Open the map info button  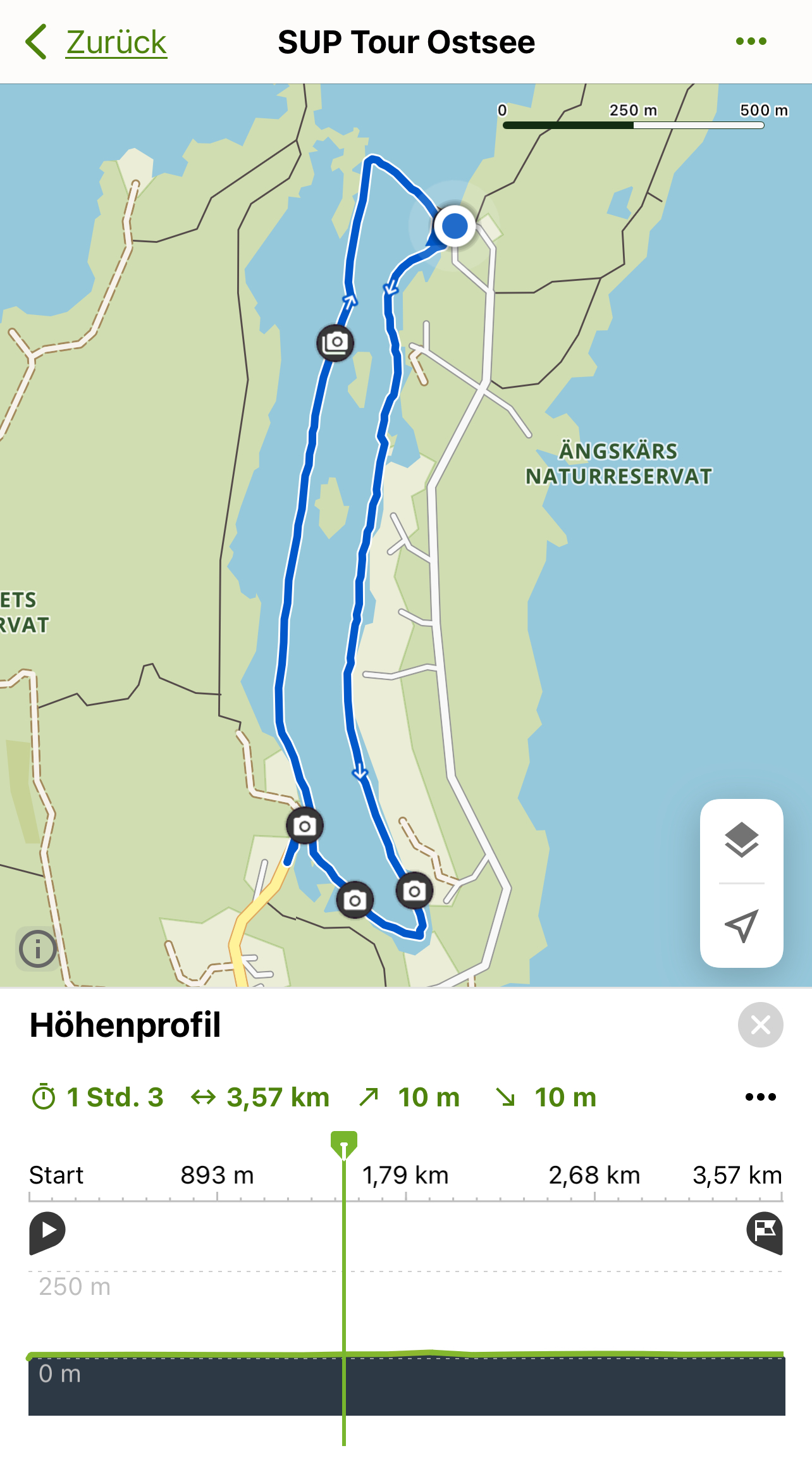[37, 948]
